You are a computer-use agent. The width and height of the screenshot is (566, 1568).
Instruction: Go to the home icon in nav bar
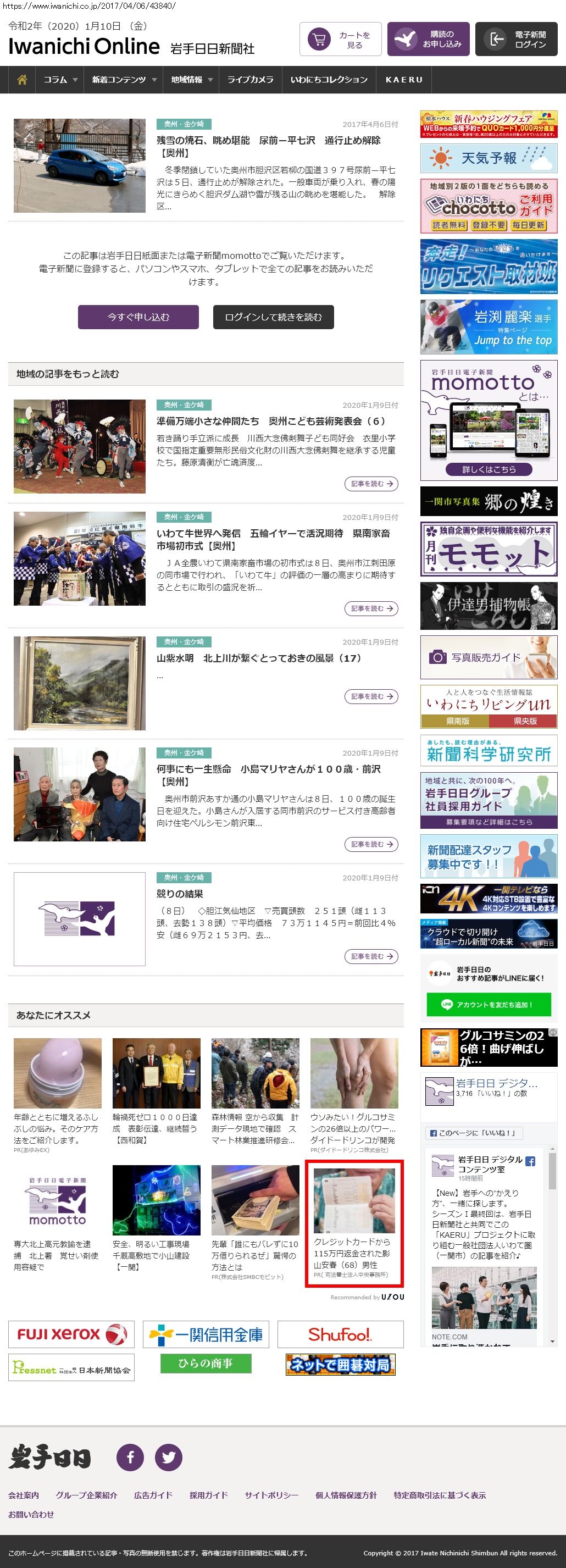[x=22, y=80]
